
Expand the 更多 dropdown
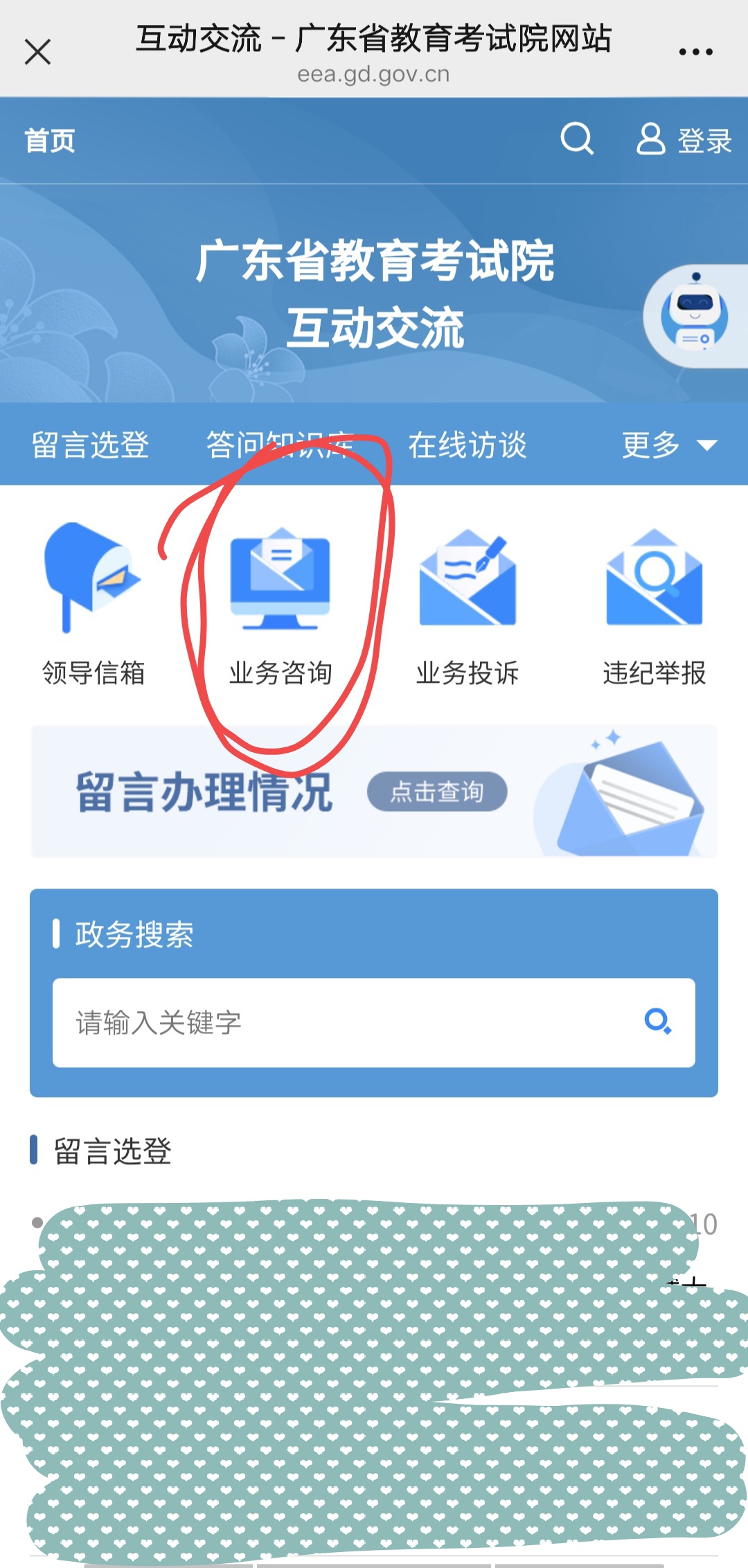(x=668, y=445)
